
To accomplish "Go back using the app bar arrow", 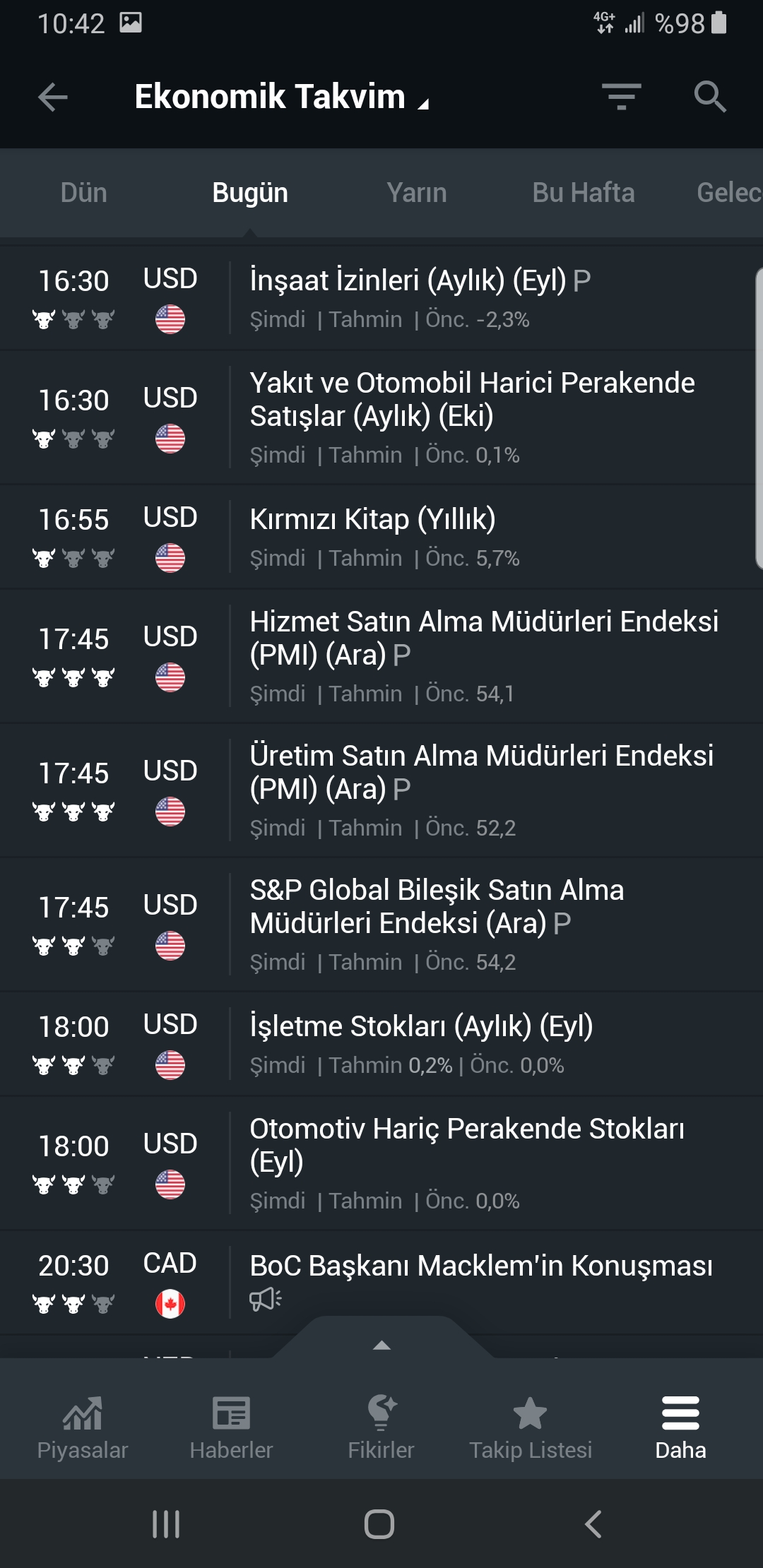I will pos(53,97).
